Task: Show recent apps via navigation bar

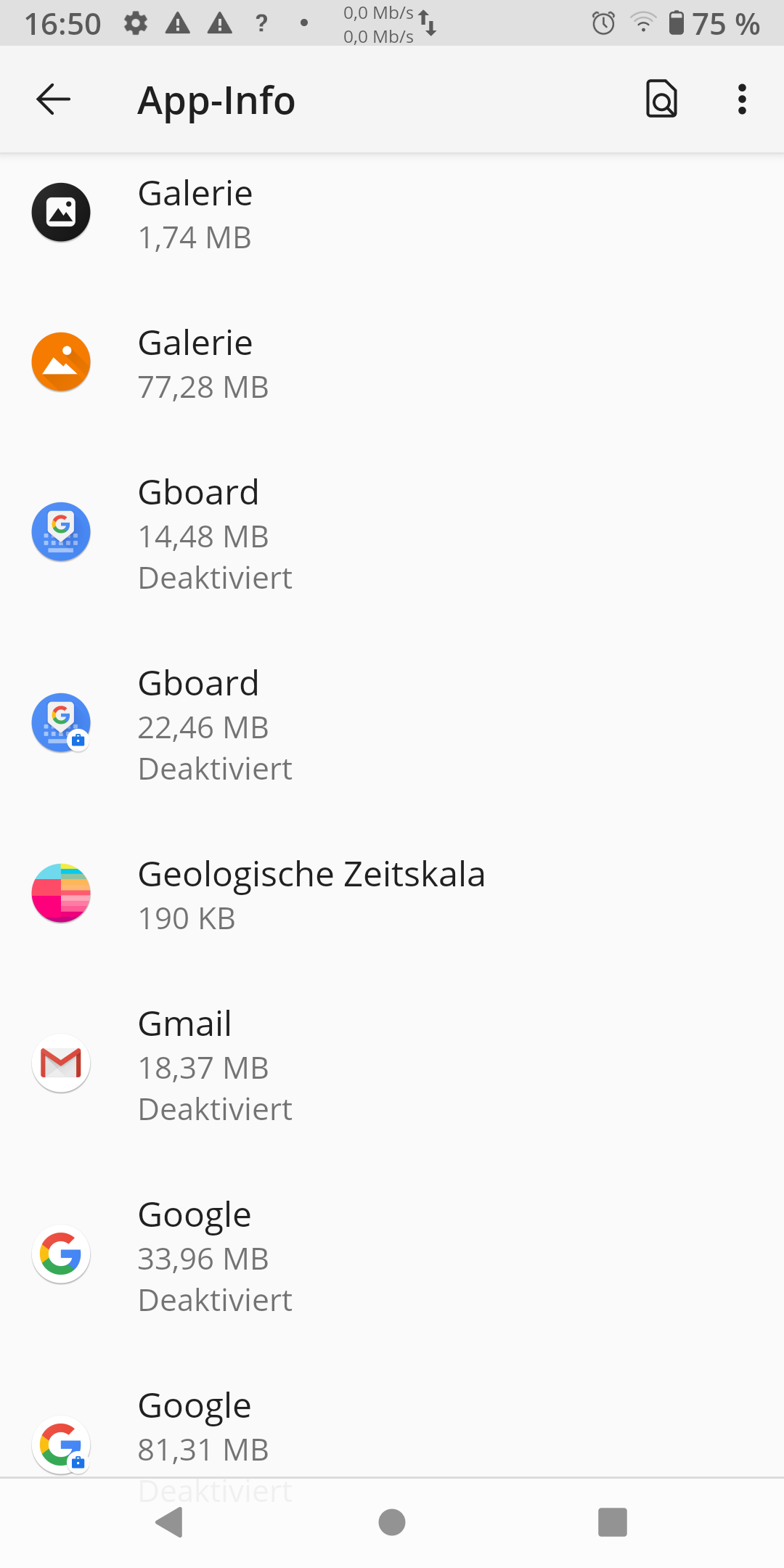Action: [612, 1522]
